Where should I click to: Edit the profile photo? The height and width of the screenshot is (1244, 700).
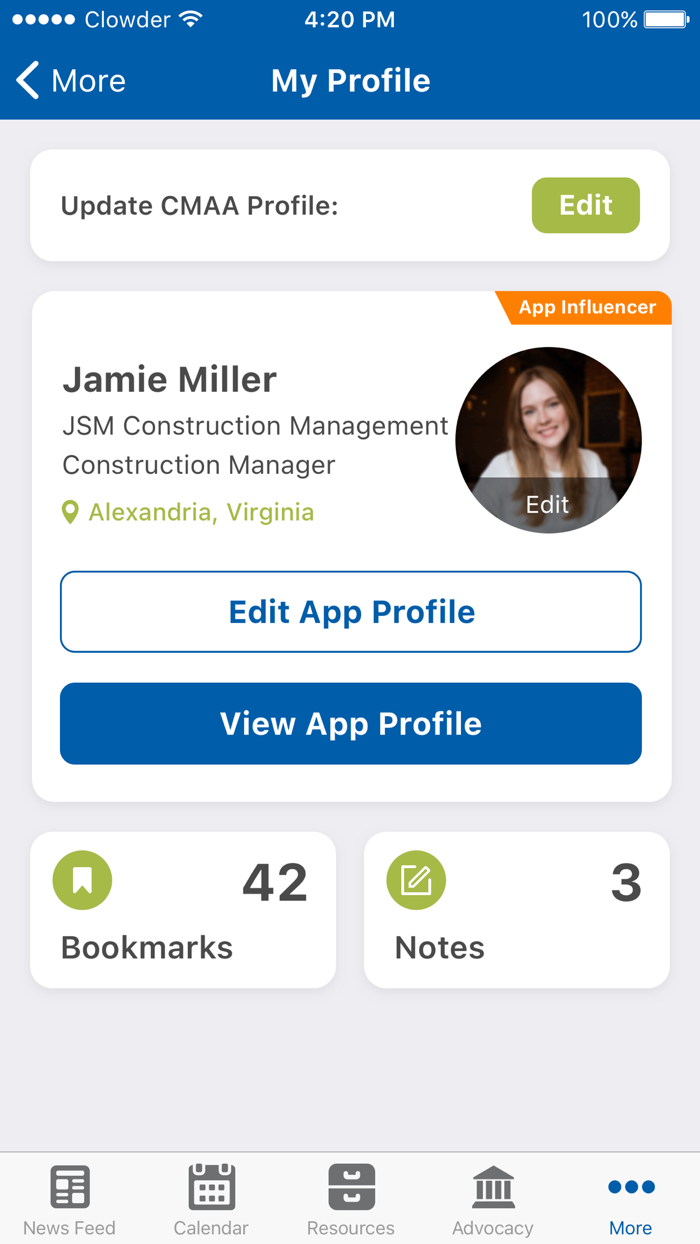(x=548, y=440)
